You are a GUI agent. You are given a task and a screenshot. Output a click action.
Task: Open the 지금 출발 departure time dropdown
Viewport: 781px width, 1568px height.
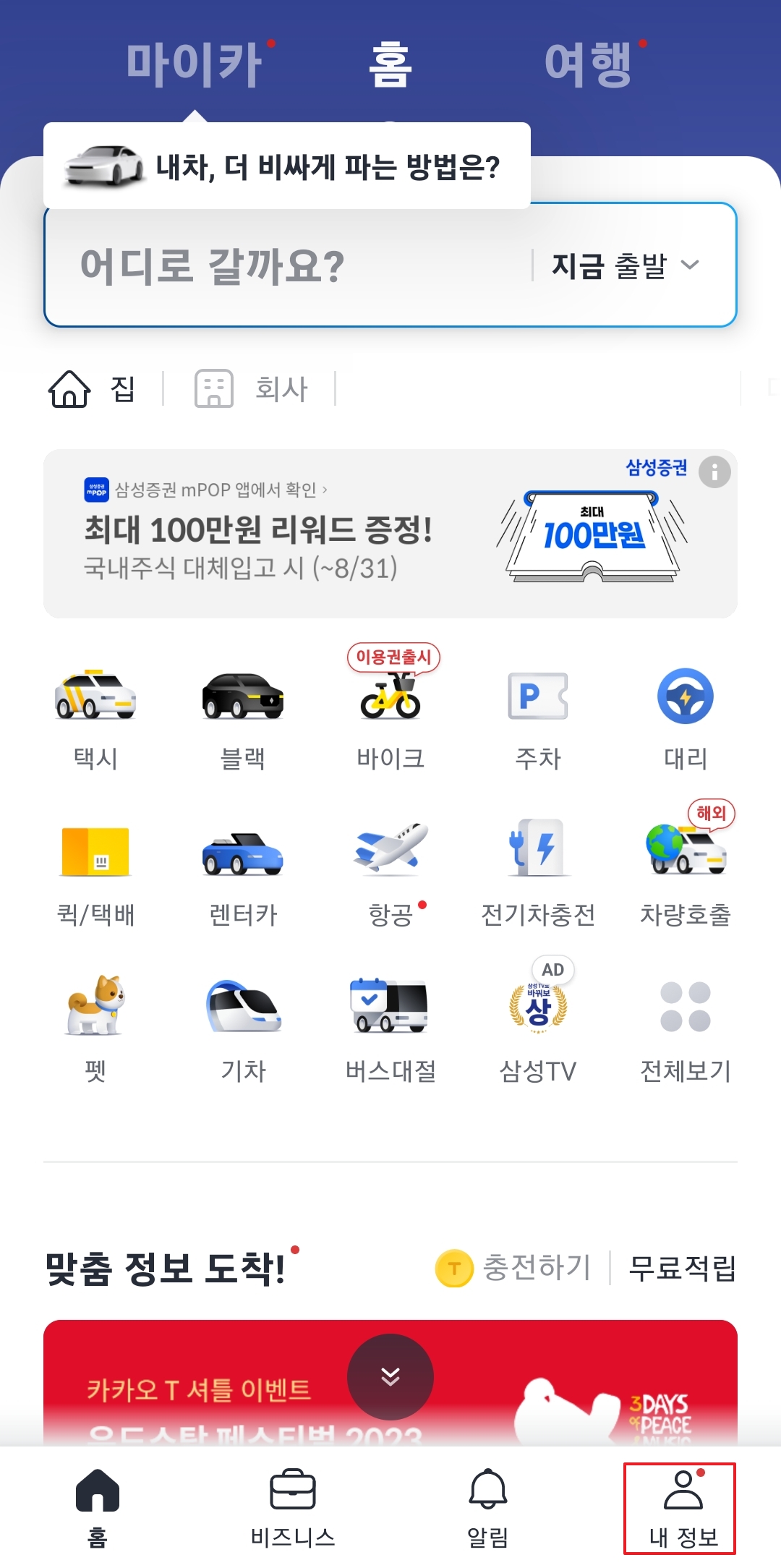[622, 266]
